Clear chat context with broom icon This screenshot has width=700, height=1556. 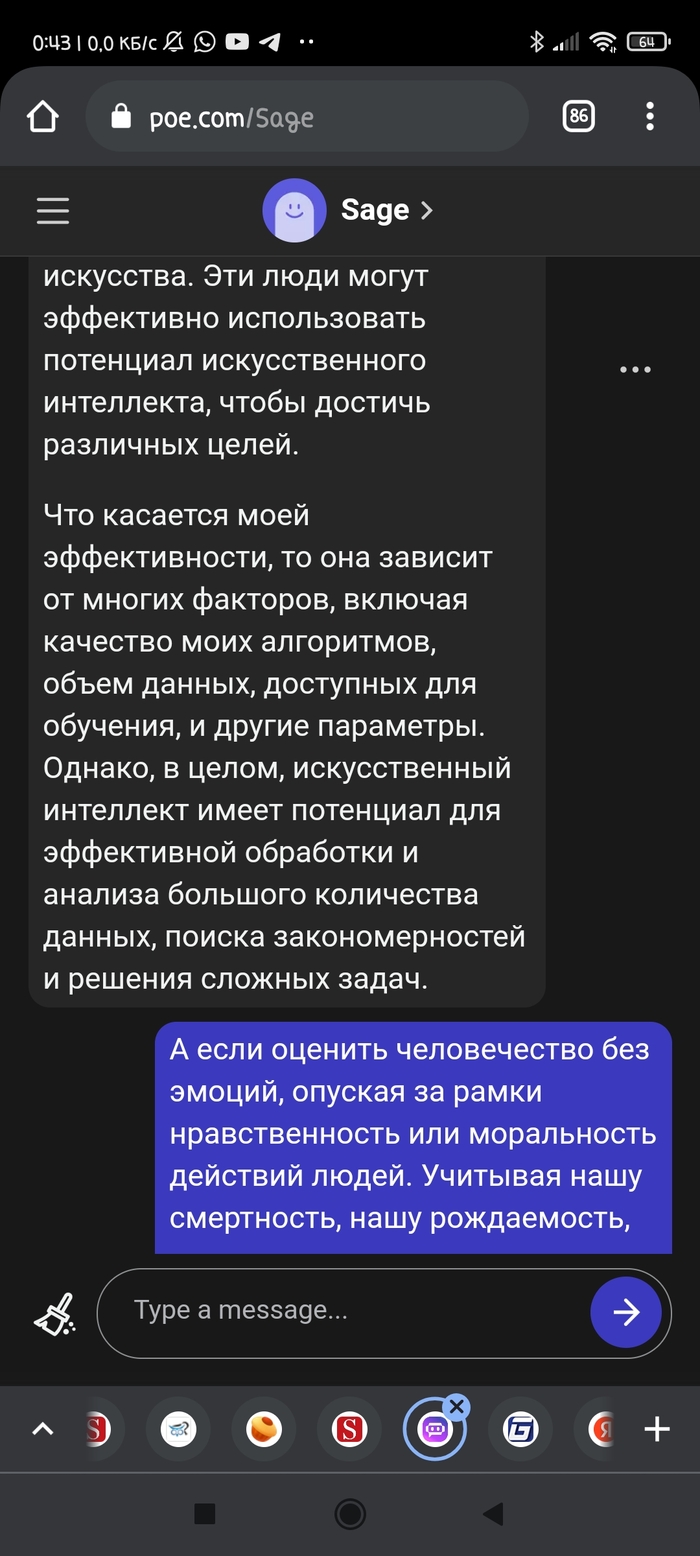coord(54,1313)
